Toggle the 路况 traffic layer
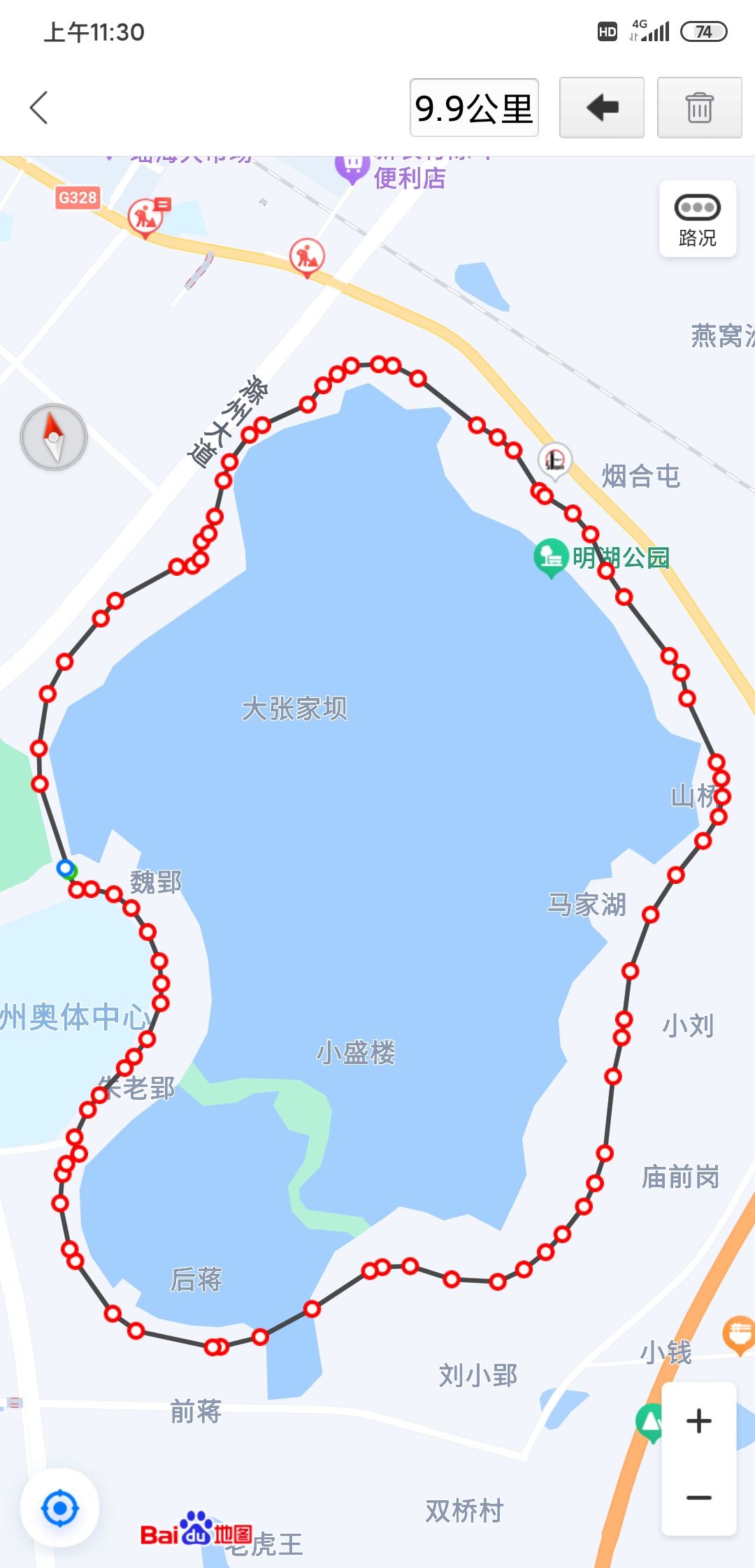Image resolution: width=755 pixels, height=1568 pixels. (698, 219)
